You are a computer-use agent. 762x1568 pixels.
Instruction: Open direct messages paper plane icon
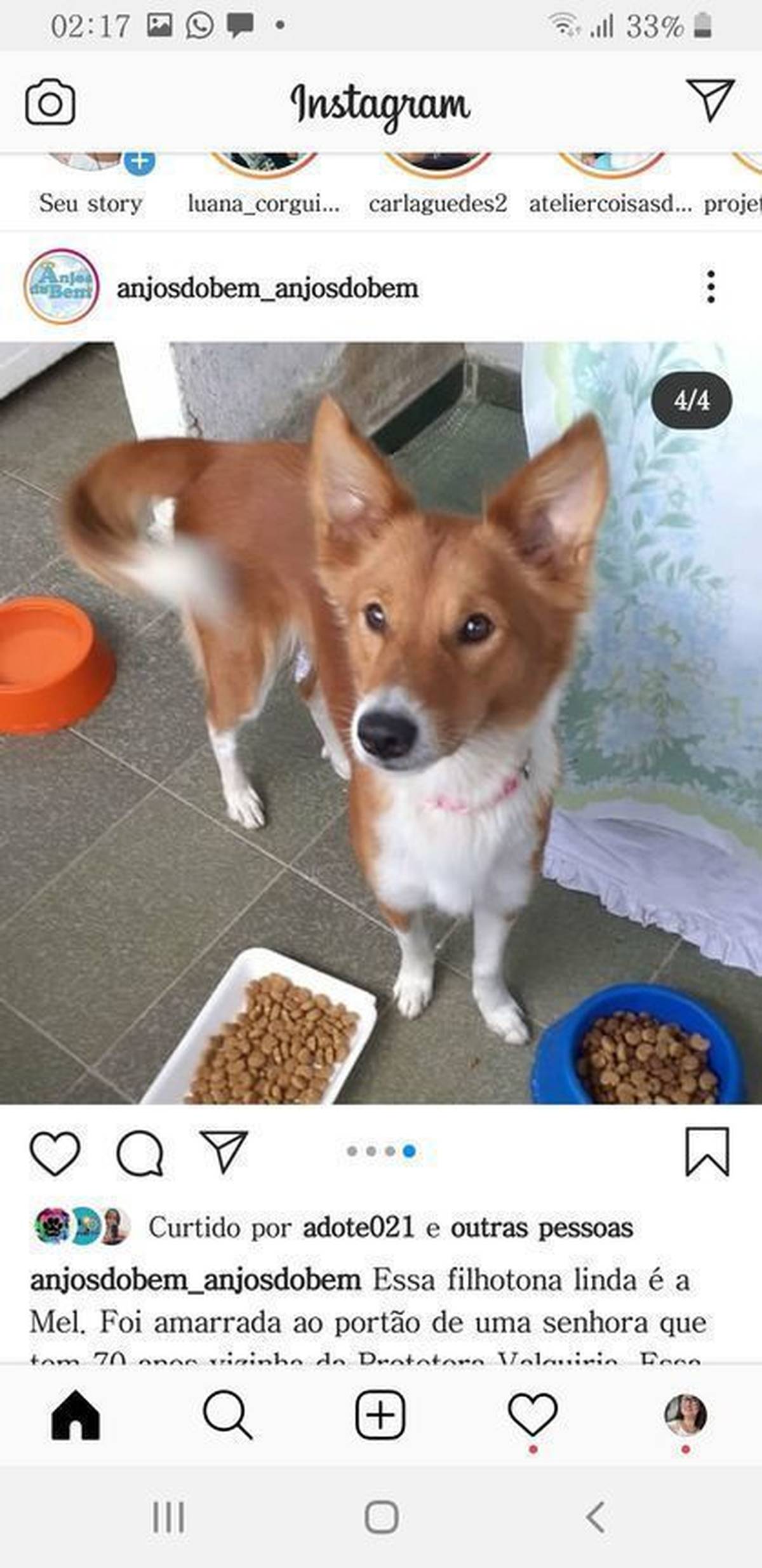pyautogui.click(x=711, y=100)
